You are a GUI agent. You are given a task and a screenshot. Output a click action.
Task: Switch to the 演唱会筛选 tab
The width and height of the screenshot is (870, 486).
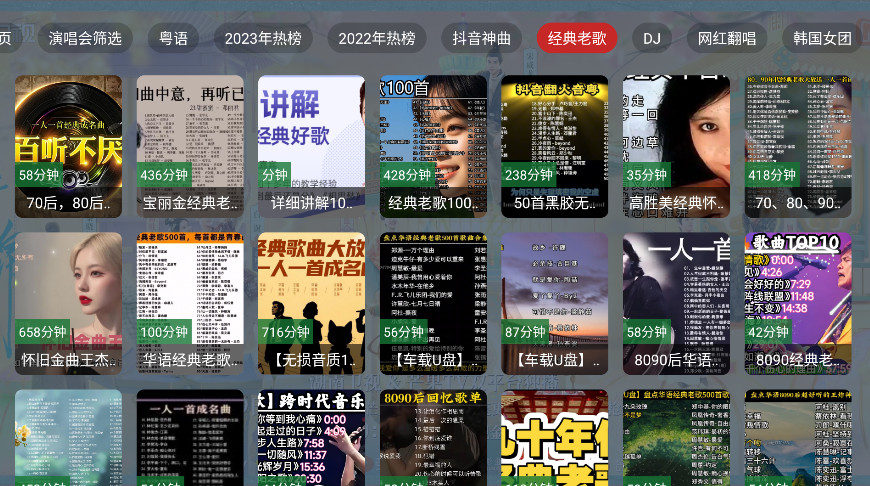[x=85, y=39]
